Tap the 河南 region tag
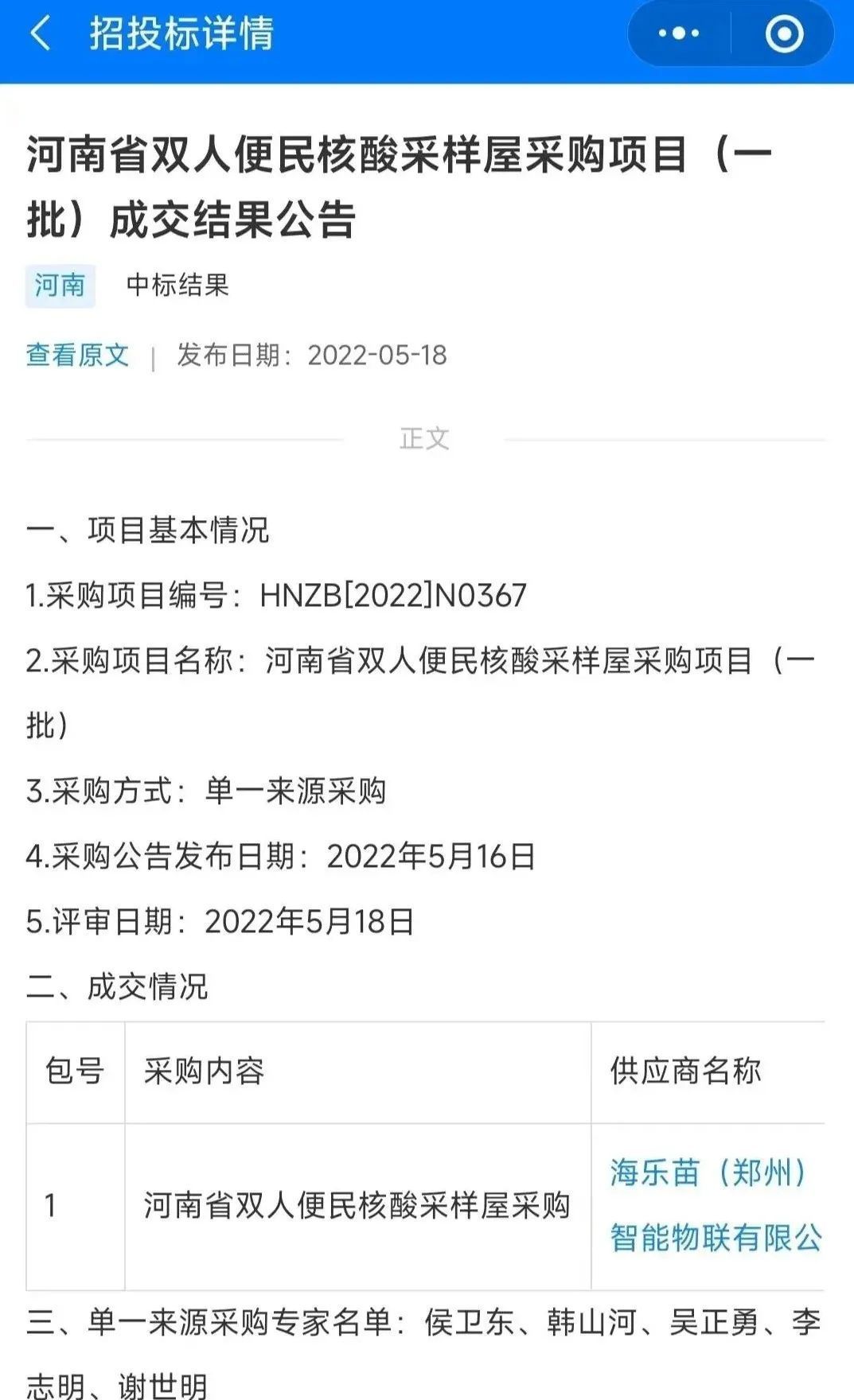Viewport: 854px width, 1400px height. point(60,286)
